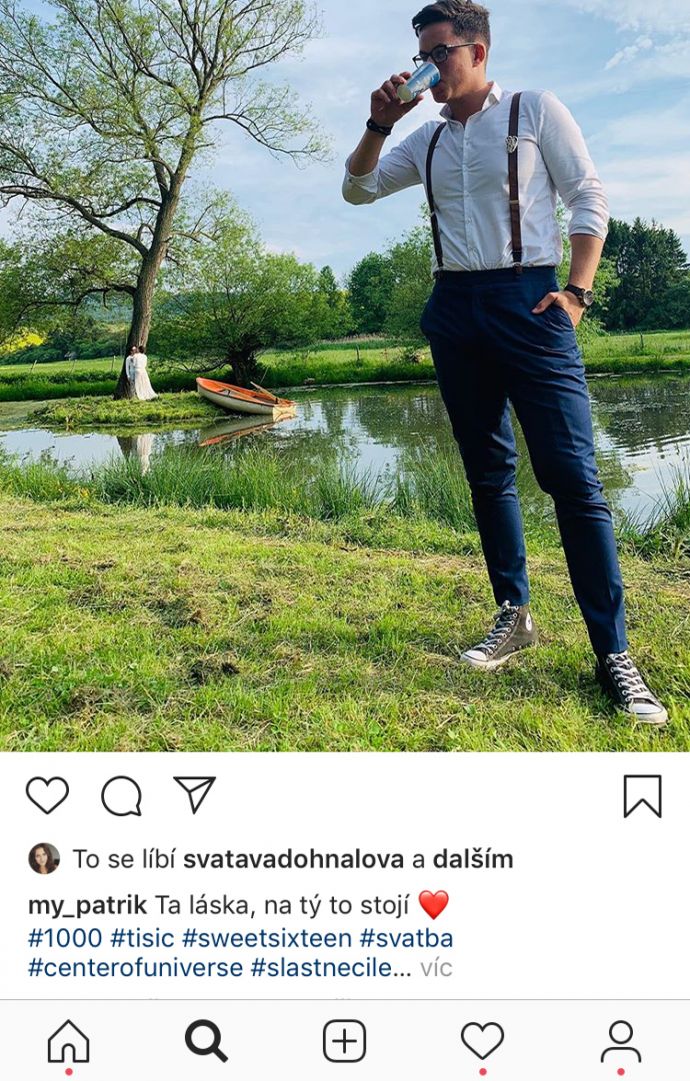Open my_patrik's profile from caption
This screenshot has height=1081, width=690.
coord(88,906)
